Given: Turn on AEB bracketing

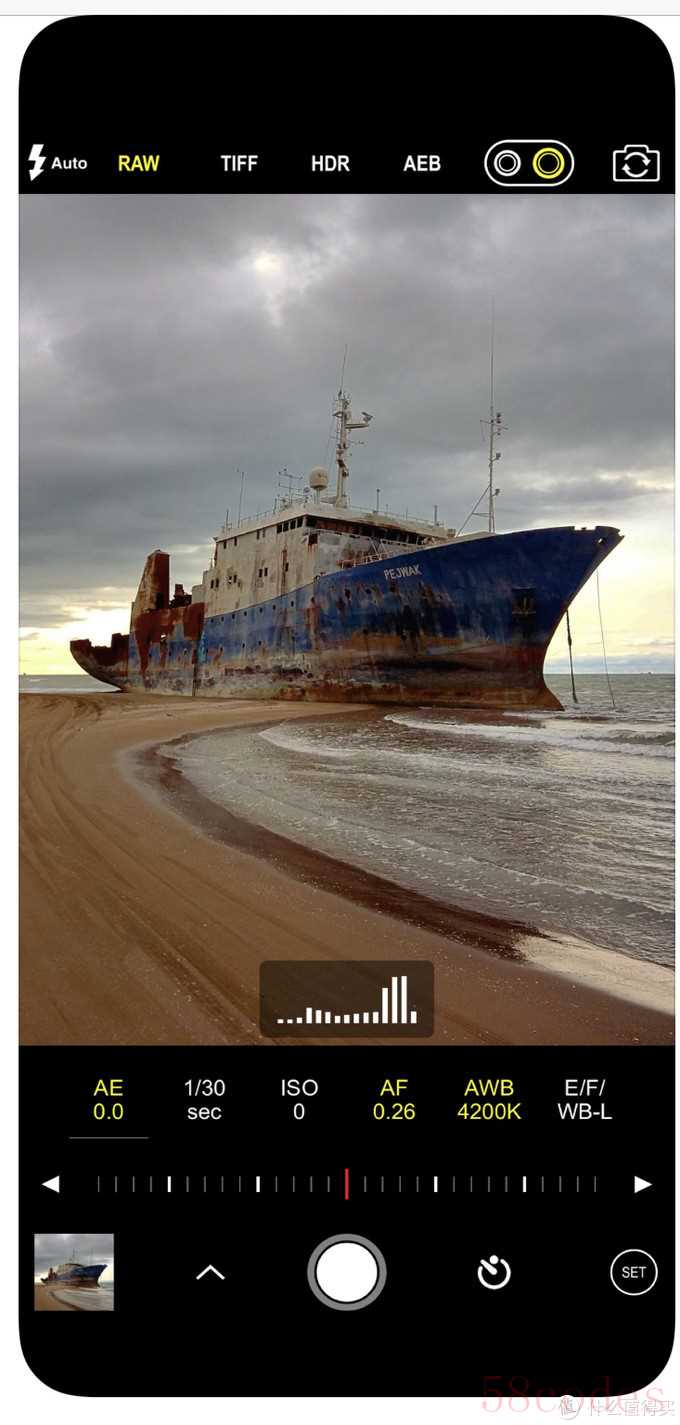Looking at the screenshot, I should (422, 163).
